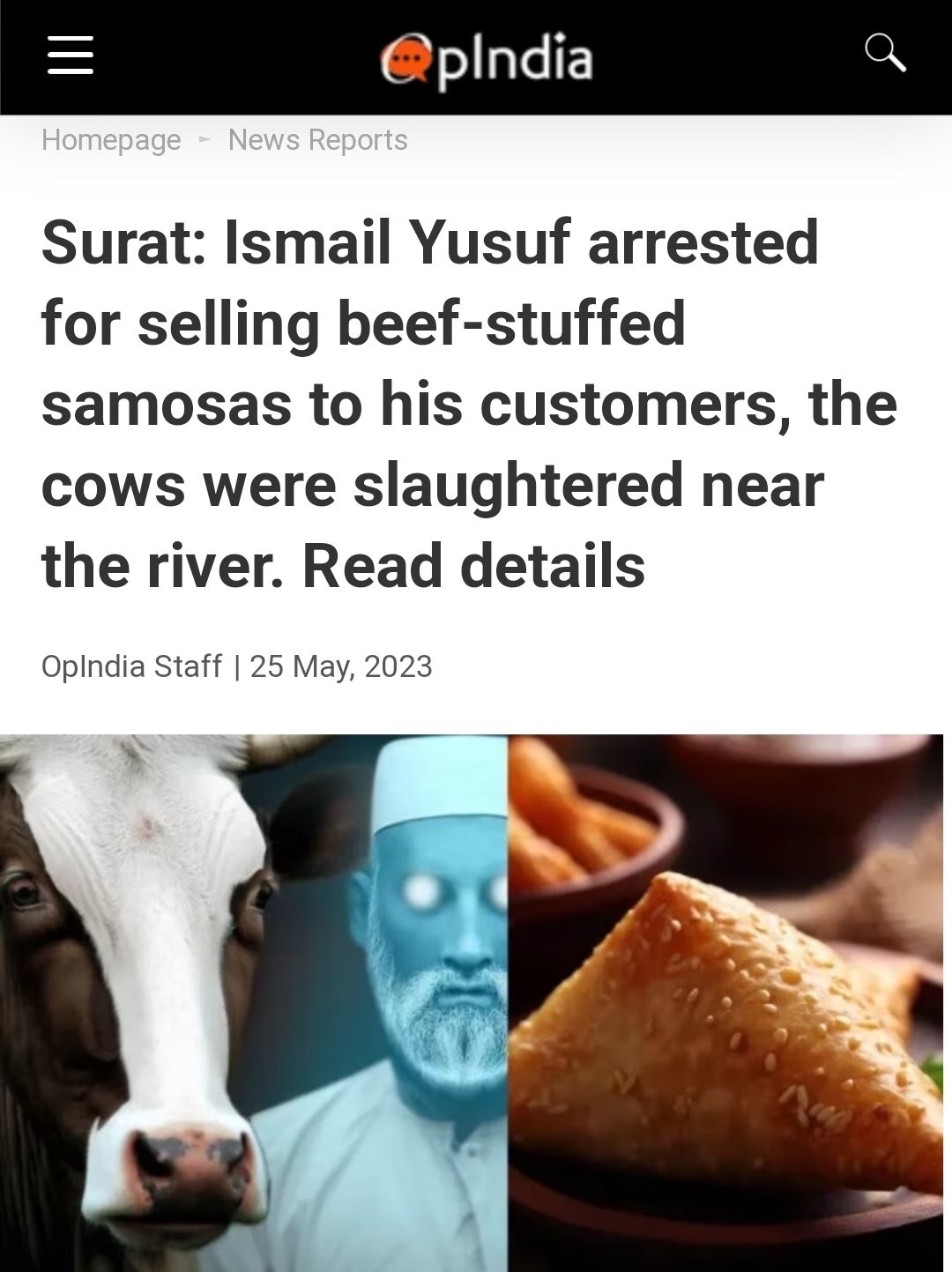This screenshot has width=952, height=1272.
Task: Open the News Reports breadcrumb
Action: pos(317,140)
